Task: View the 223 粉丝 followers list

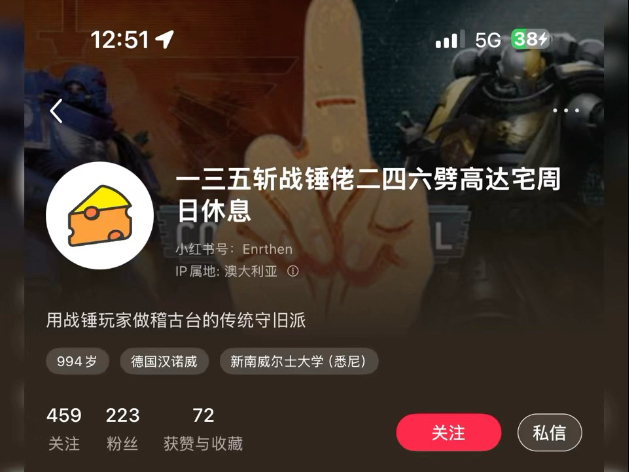Action: coord(122,428)
